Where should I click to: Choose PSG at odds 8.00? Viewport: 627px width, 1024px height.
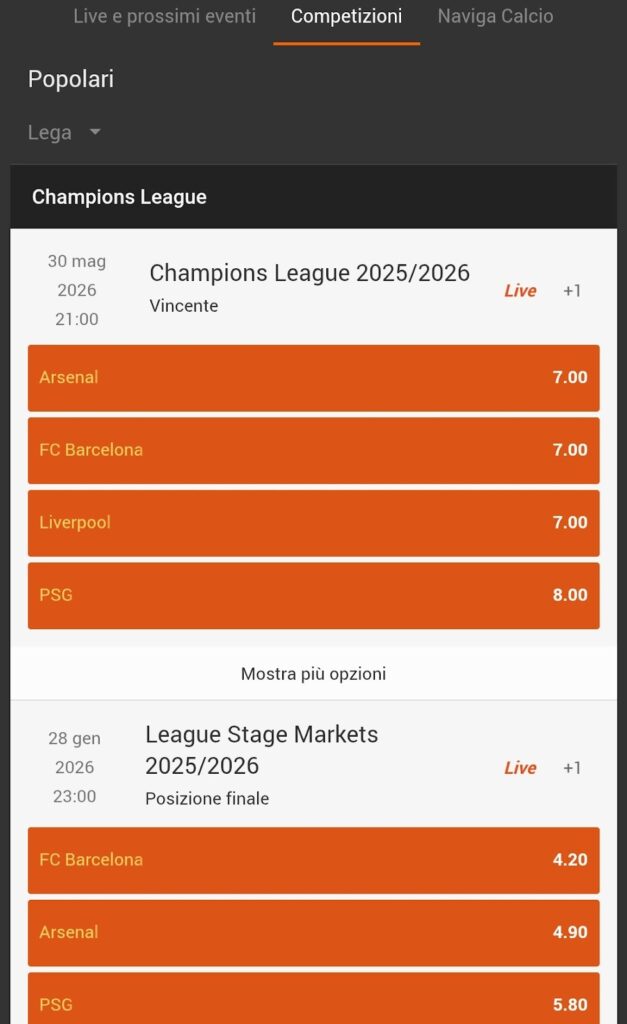(313, 595)
